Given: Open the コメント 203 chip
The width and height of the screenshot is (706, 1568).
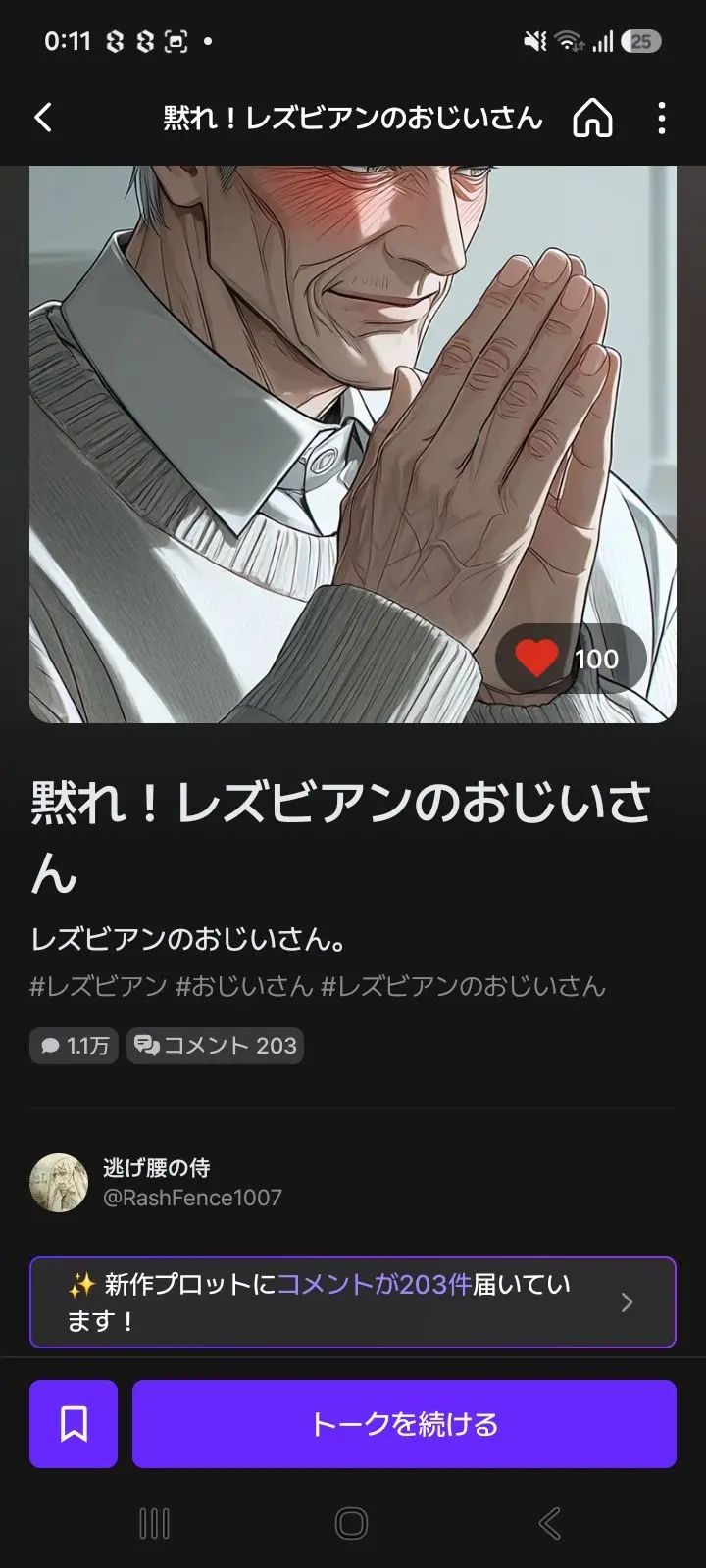Looking at the screenshot, I should pyautogui.click(x=216, y=1046).
